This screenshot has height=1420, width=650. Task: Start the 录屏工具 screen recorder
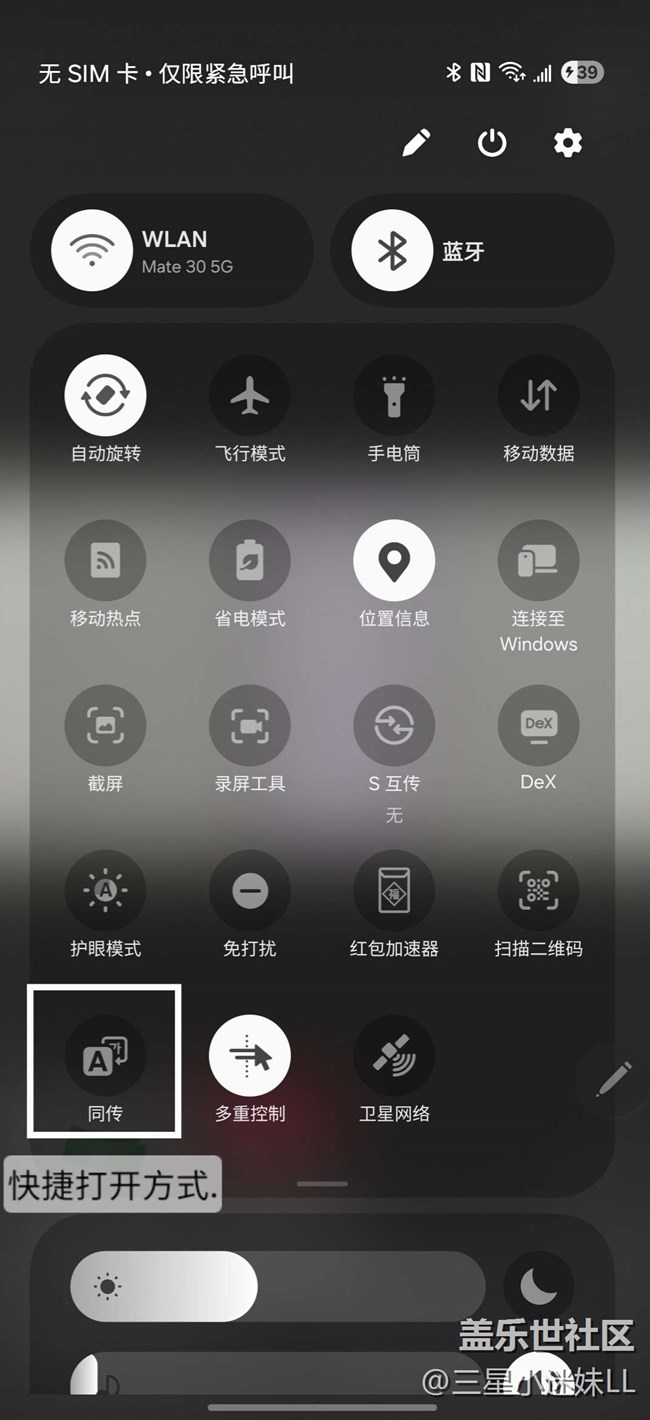click(250, 726)
